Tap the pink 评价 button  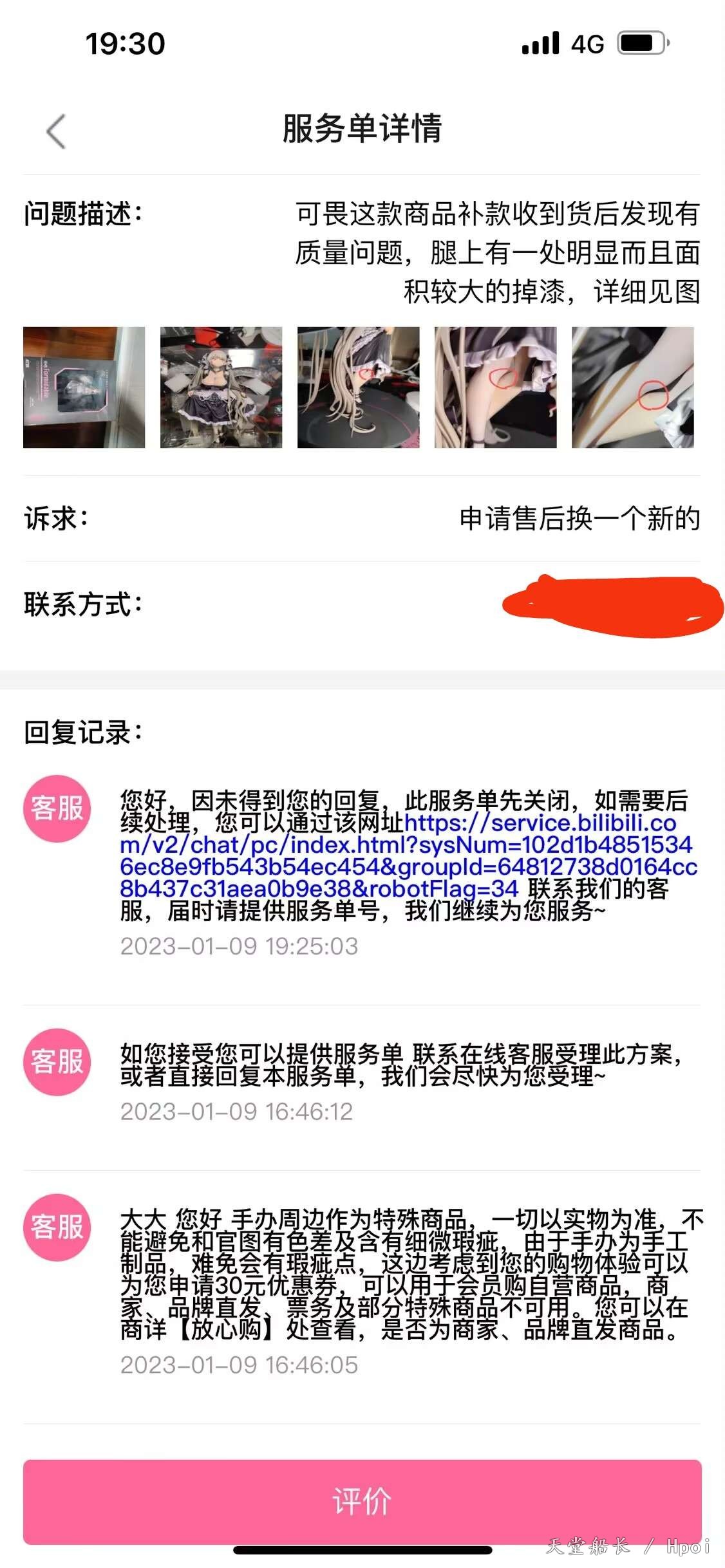point(362,1501)
